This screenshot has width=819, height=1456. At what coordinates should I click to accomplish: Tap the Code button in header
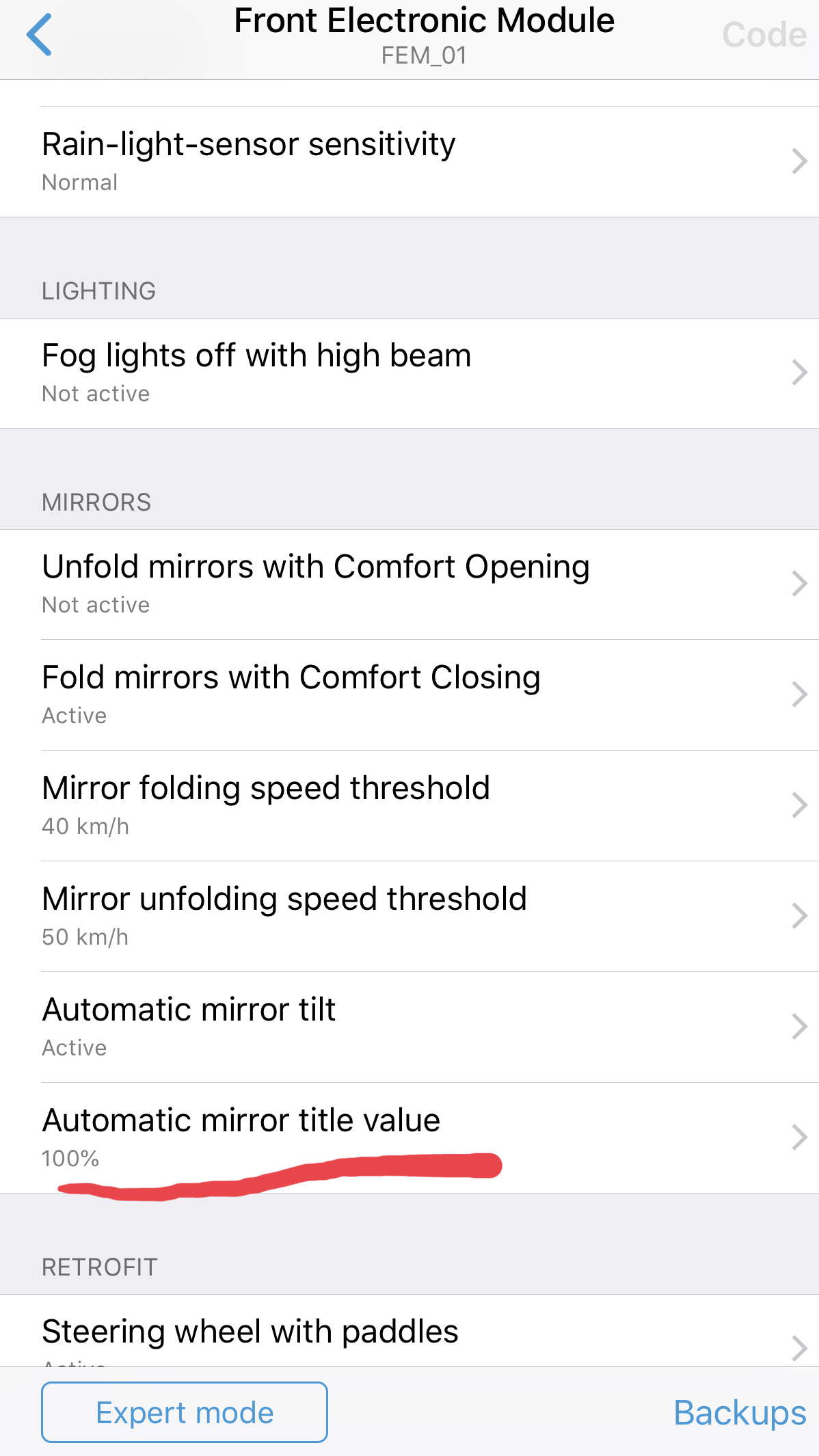point(764,35)
